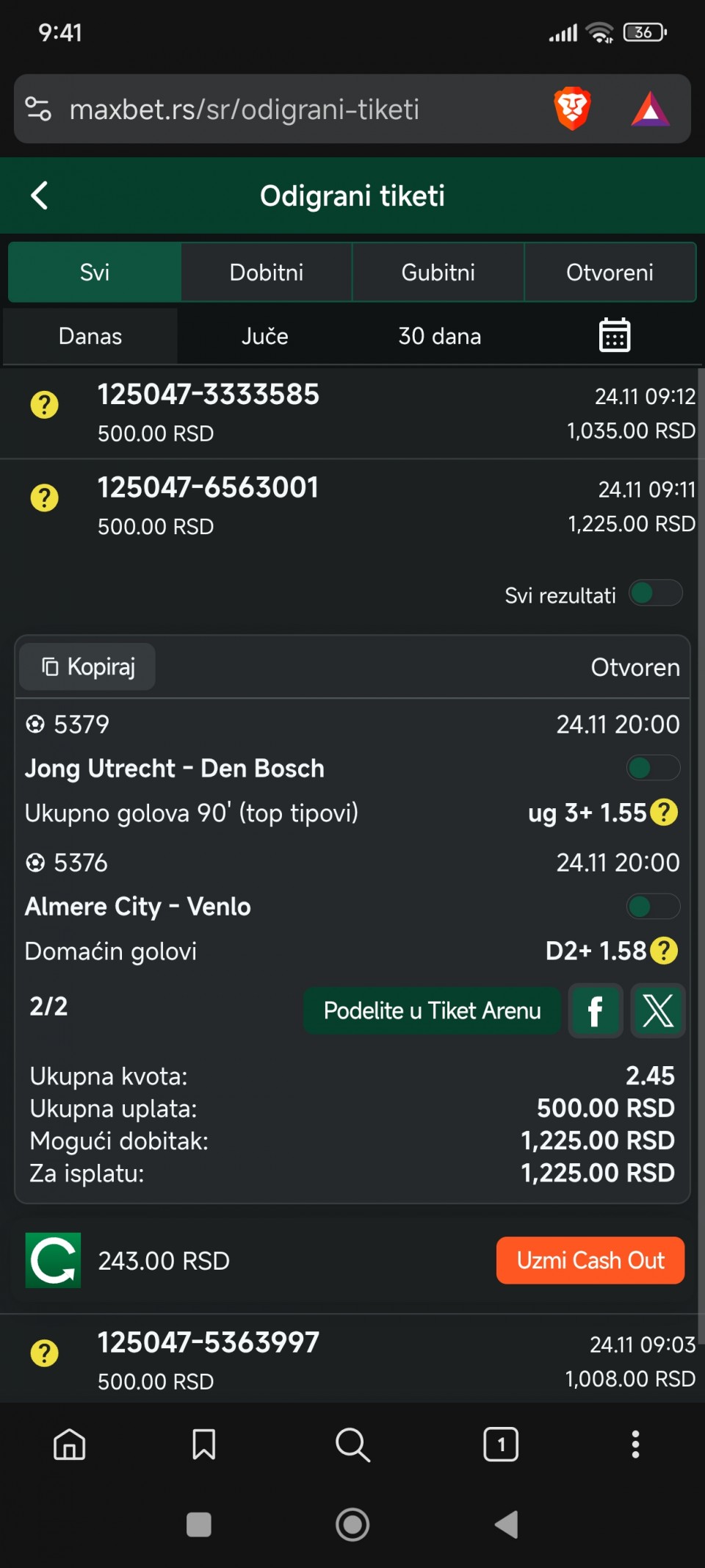
Task: Switch to the Otvoreni tab
Action: (610, 273)
